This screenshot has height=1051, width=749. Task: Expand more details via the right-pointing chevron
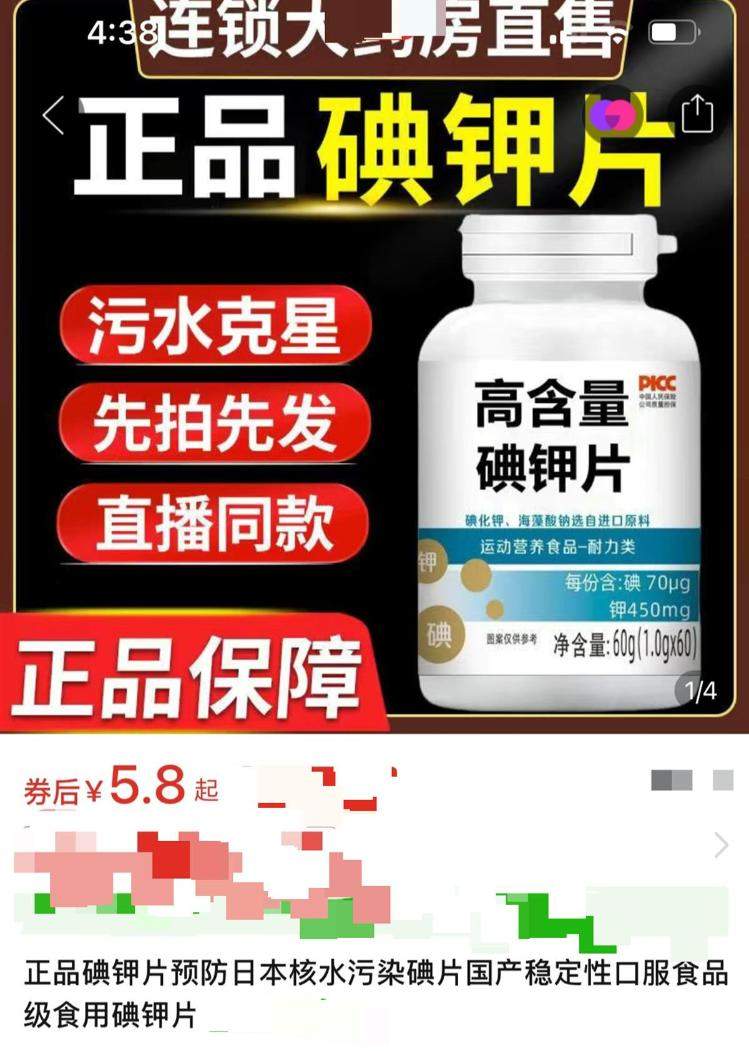click(722, 845)
